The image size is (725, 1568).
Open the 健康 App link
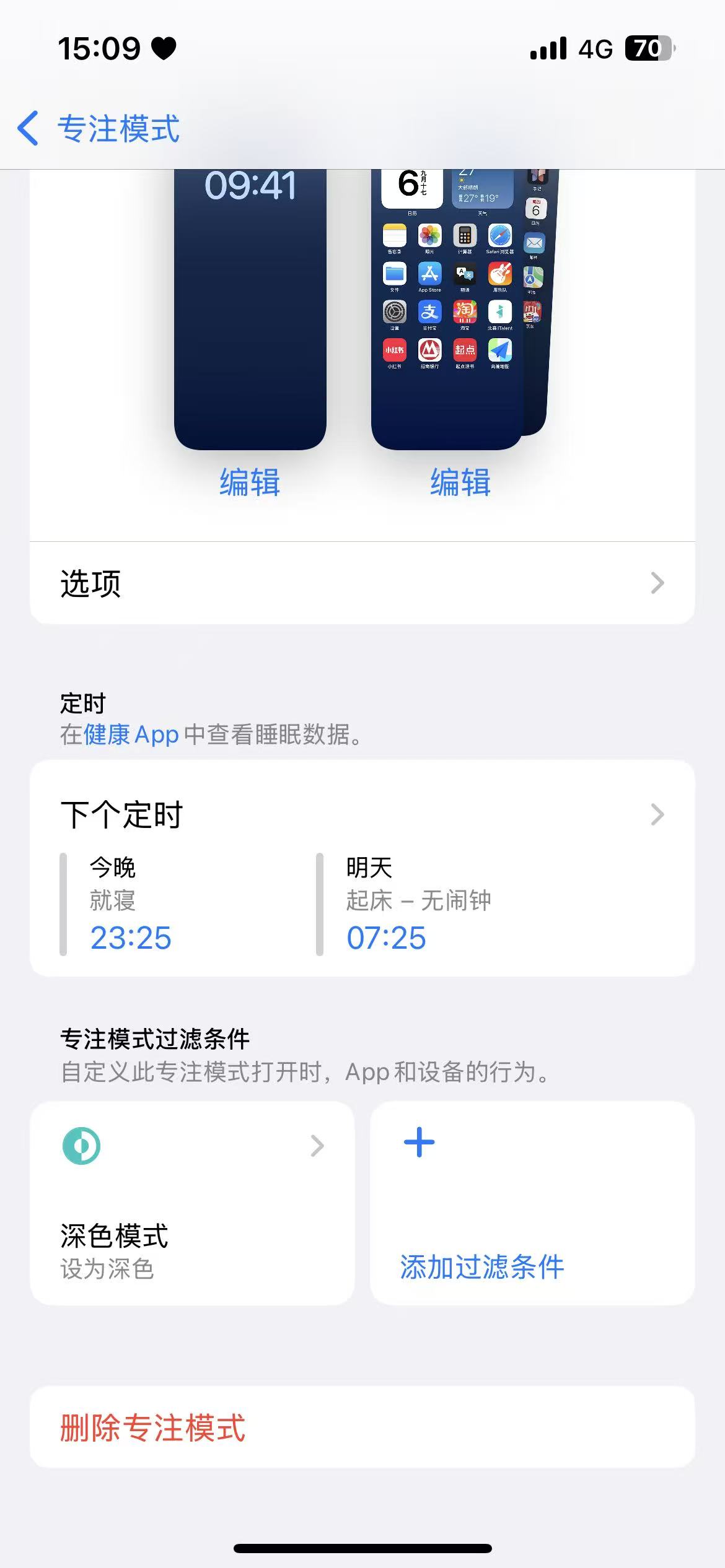coord(131,735)
